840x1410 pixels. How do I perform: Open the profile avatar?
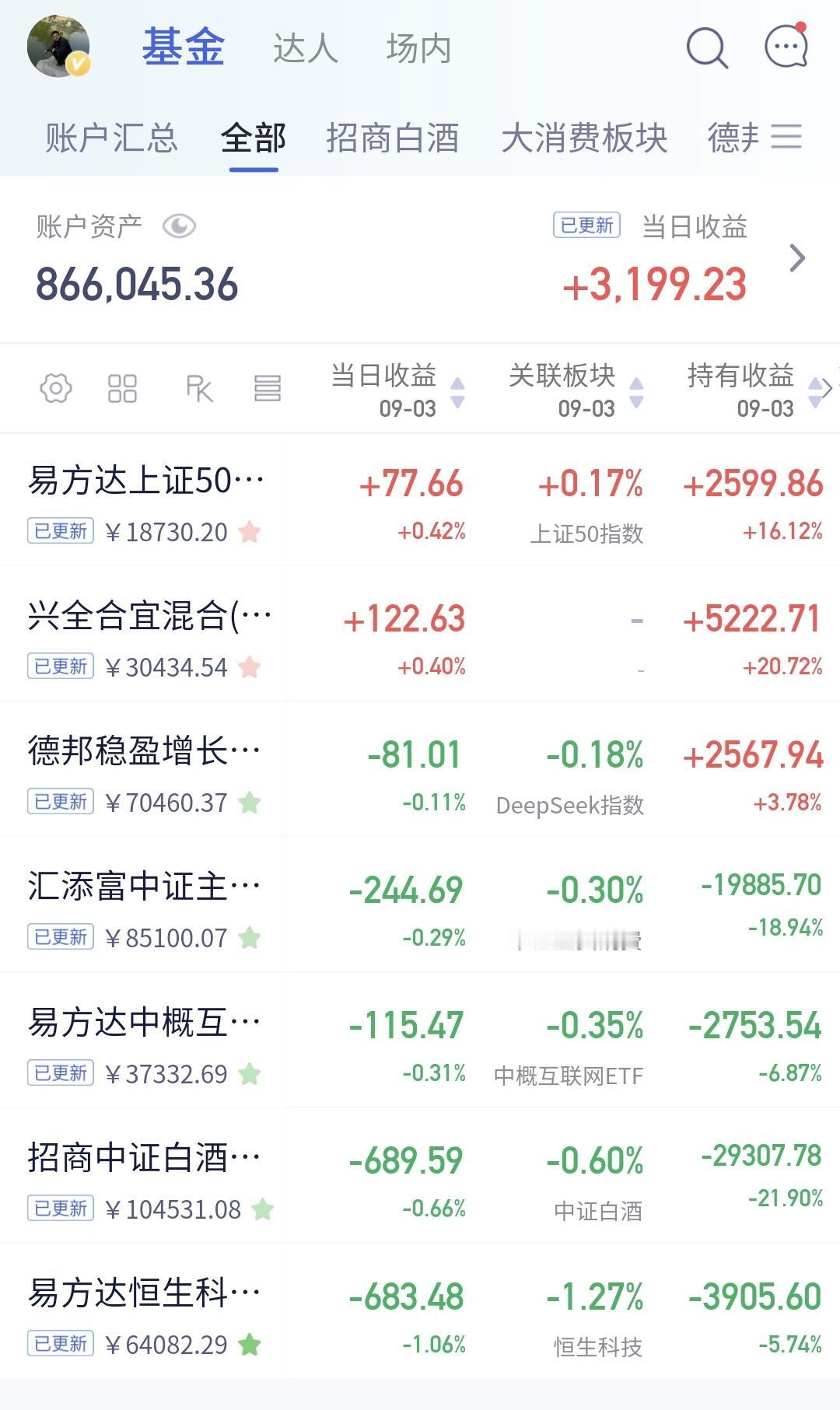point(58,47)
